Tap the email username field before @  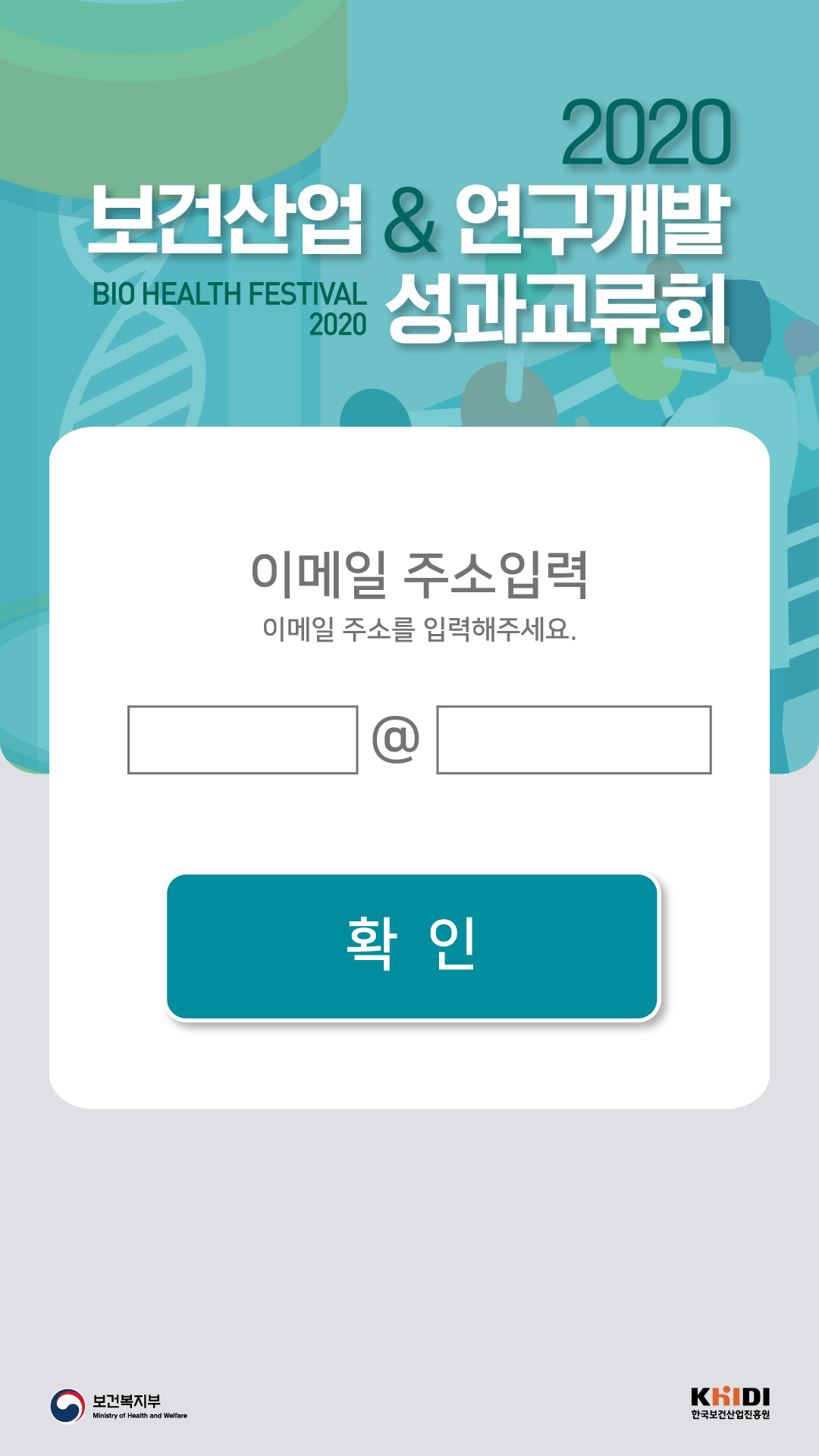pos(243,739)
